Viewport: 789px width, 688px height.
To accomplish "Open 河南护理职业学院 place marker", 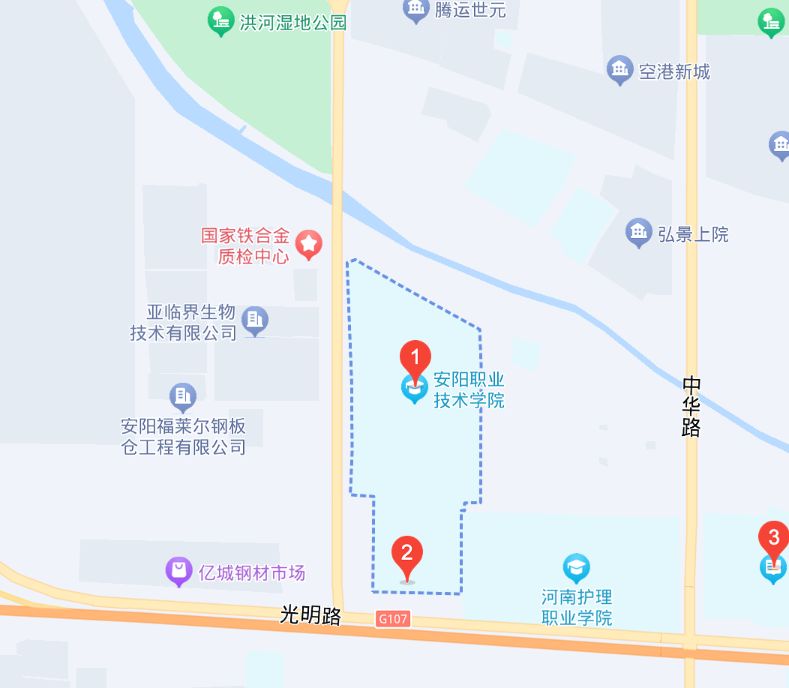I will [x=575, y=569].
